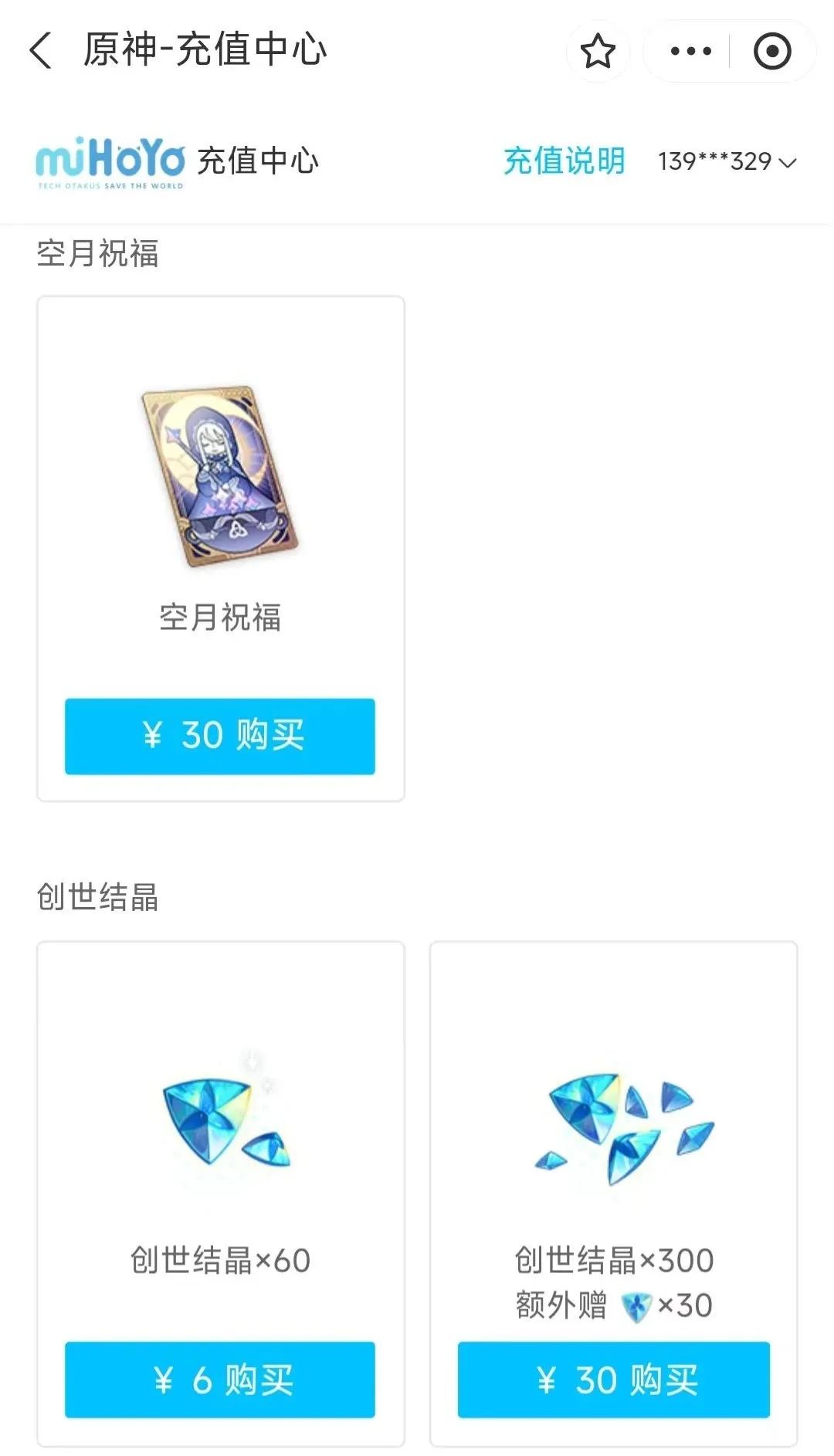This screenshot has width=834, height=1456.
Task: Open the three-dot more menu
Action: tap(690, 52)
